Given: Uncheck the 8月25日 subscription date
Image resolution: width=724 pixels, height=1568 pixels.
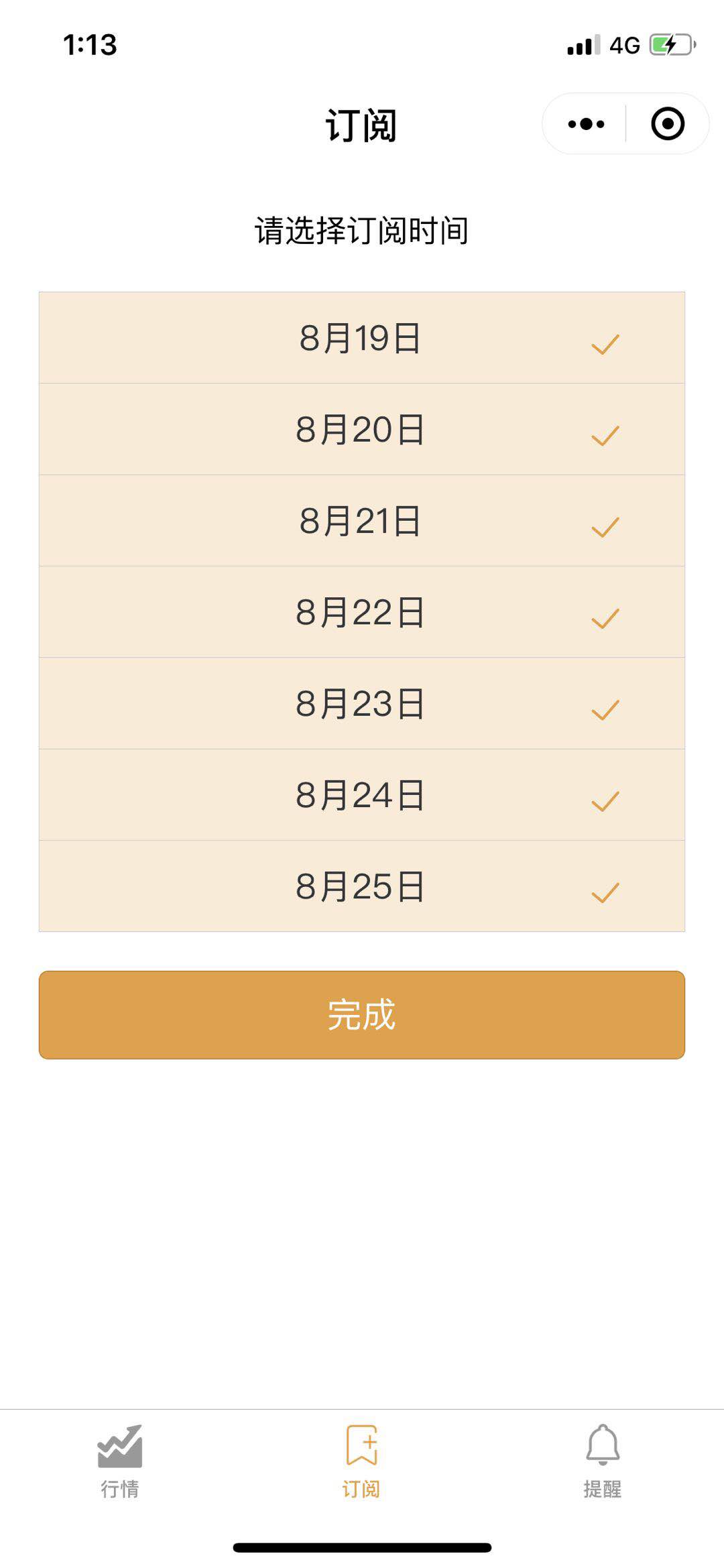Looking at the screenshot, I should [x=362, y=886].
